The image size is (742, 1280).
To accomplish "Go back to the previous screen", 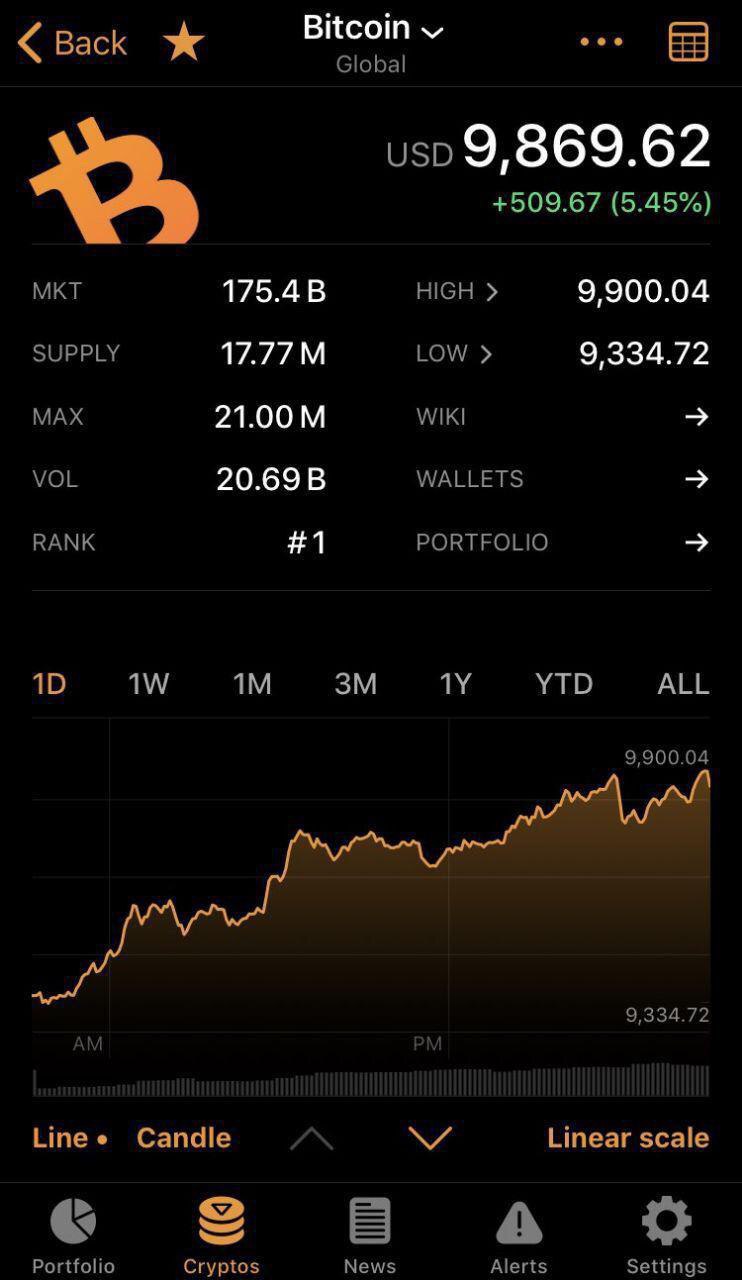I will pyautogui.click(x=72, y=43).
